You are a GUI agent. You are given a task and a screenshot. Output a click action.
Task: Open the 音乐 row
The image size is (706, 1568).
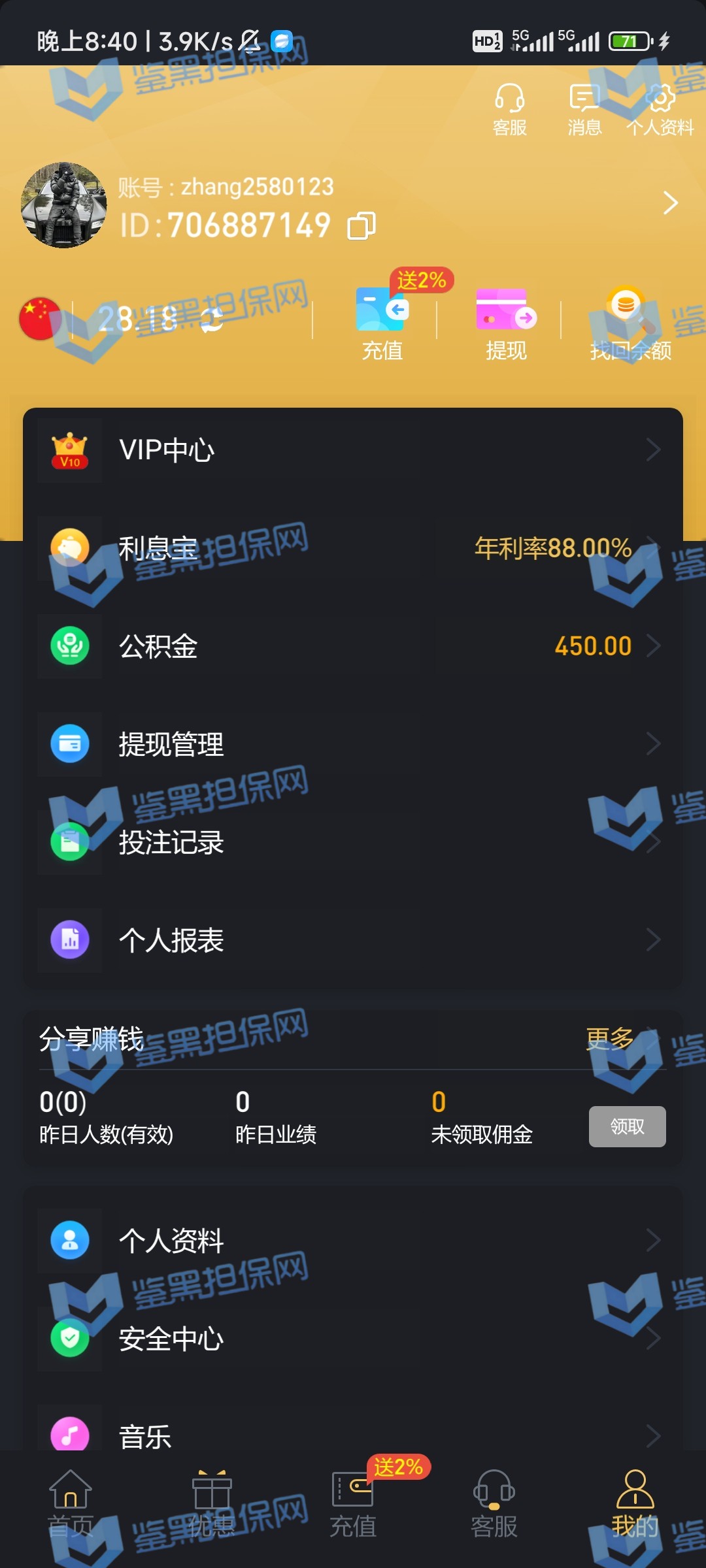[353, 1435]
